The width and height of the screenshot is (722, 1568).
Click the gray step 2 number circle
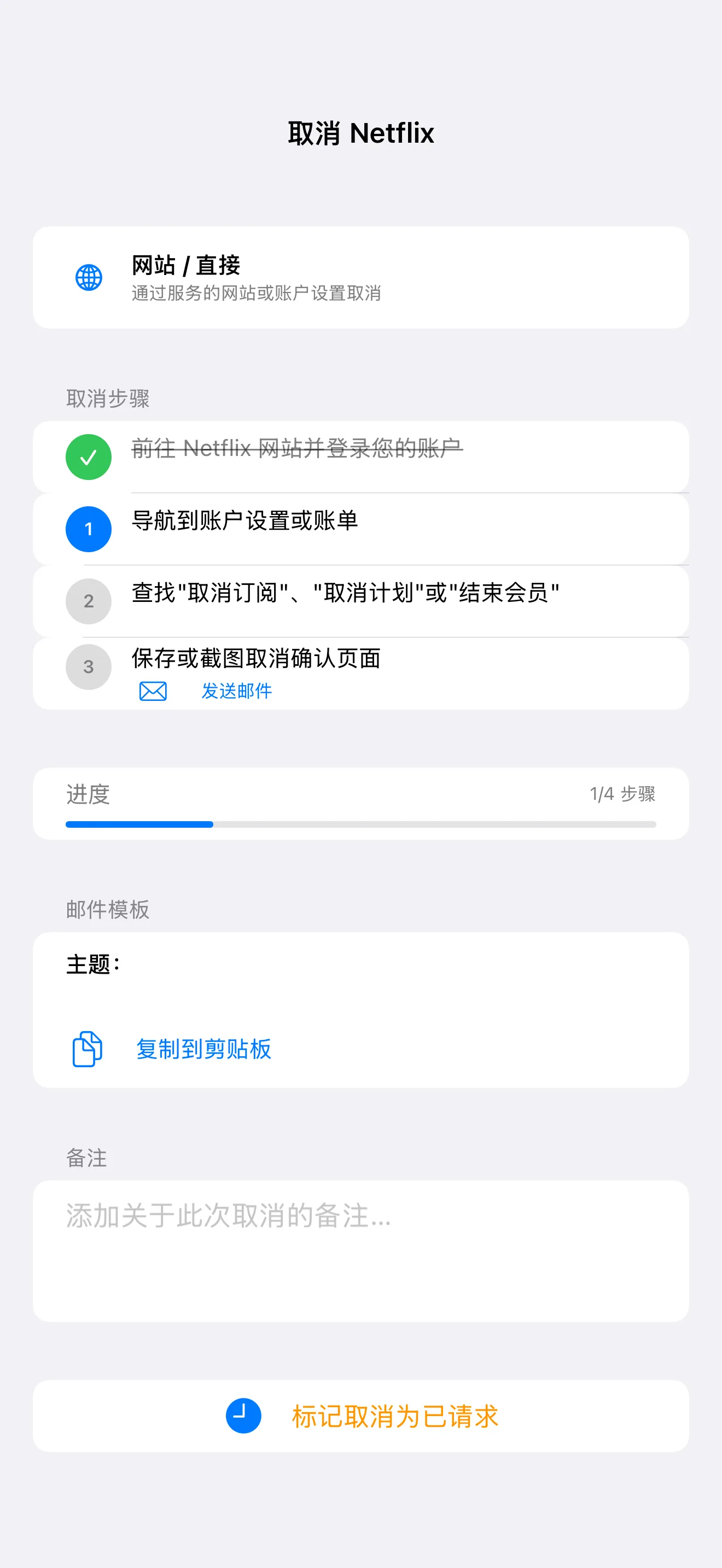click(88, 601)
